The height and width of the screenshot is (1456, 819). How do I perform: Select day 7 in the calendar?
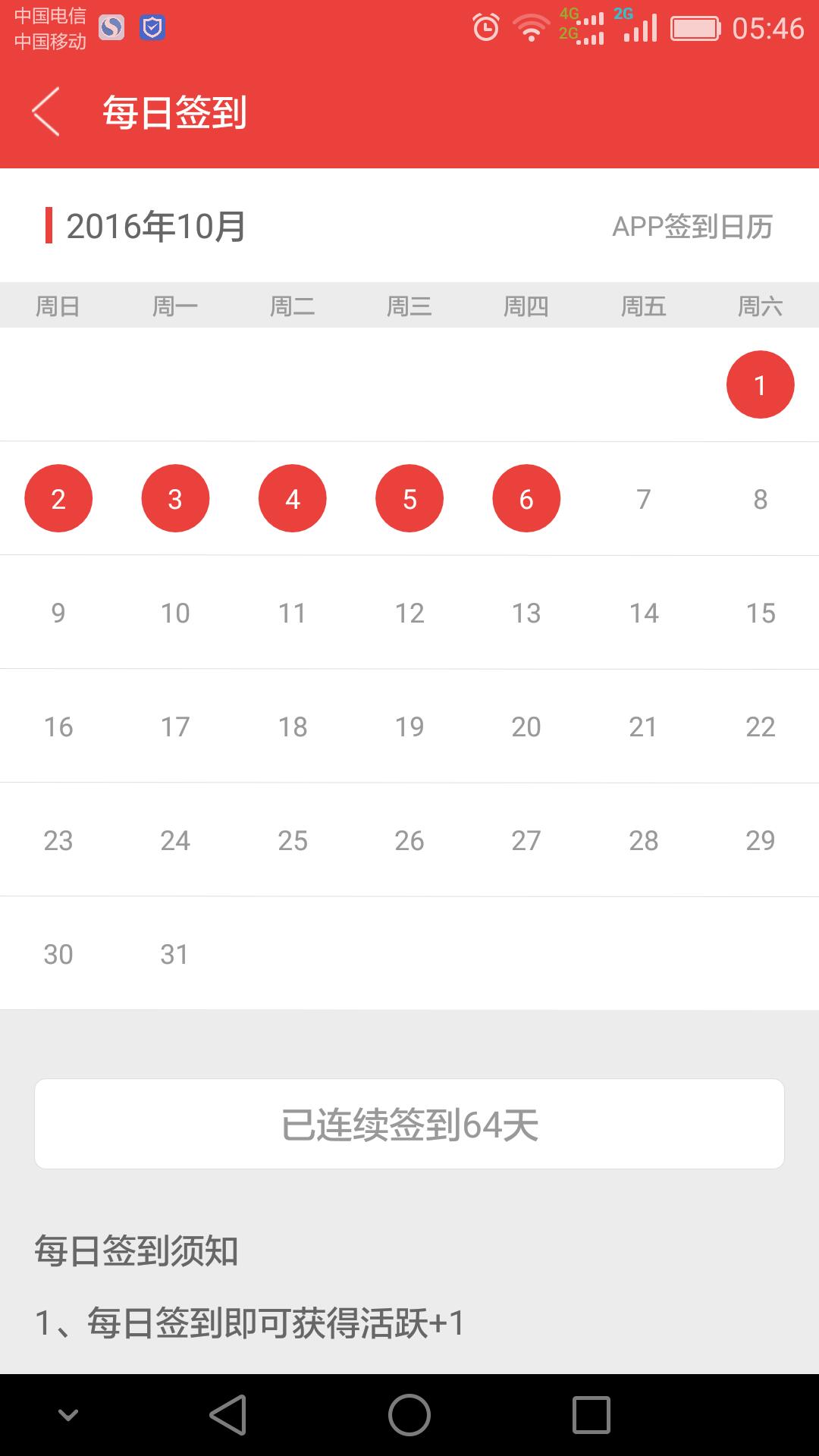643,499
